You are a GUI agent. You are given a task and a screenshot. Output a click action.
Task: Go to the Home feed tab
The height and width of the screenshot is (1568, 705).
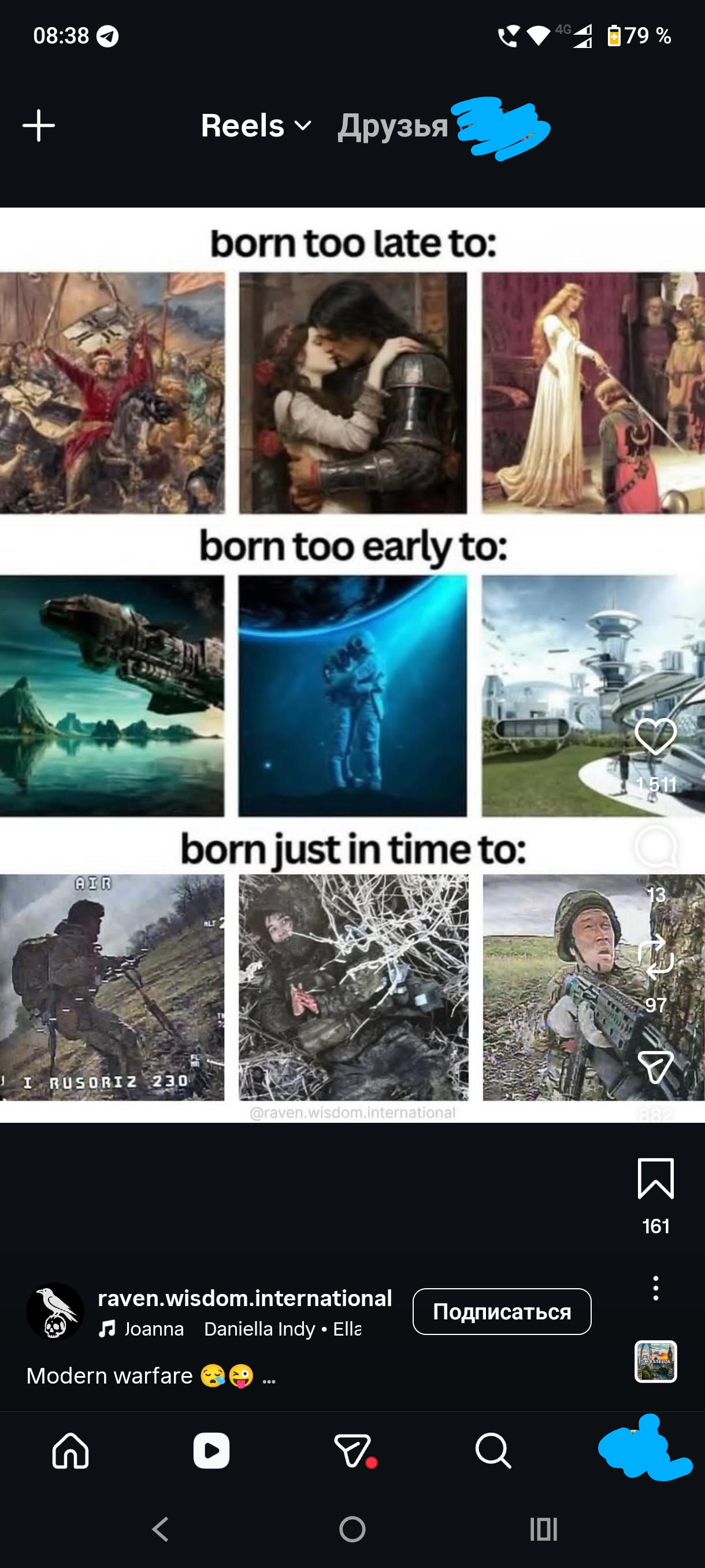[x=70, y=1450]
